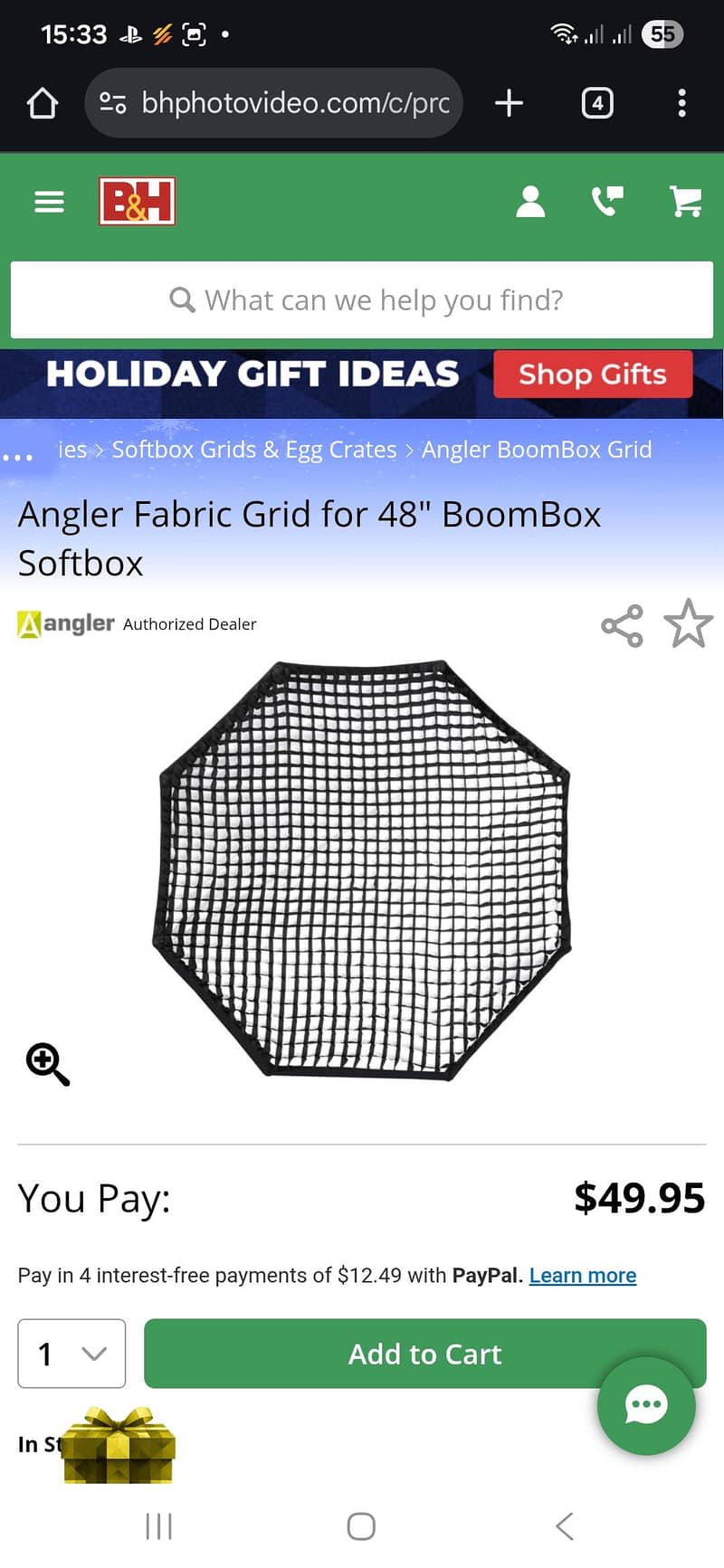This screenshot has width=724, height=1568.
Task: Open the B&H hamburger menu
Action: point(48,201)
